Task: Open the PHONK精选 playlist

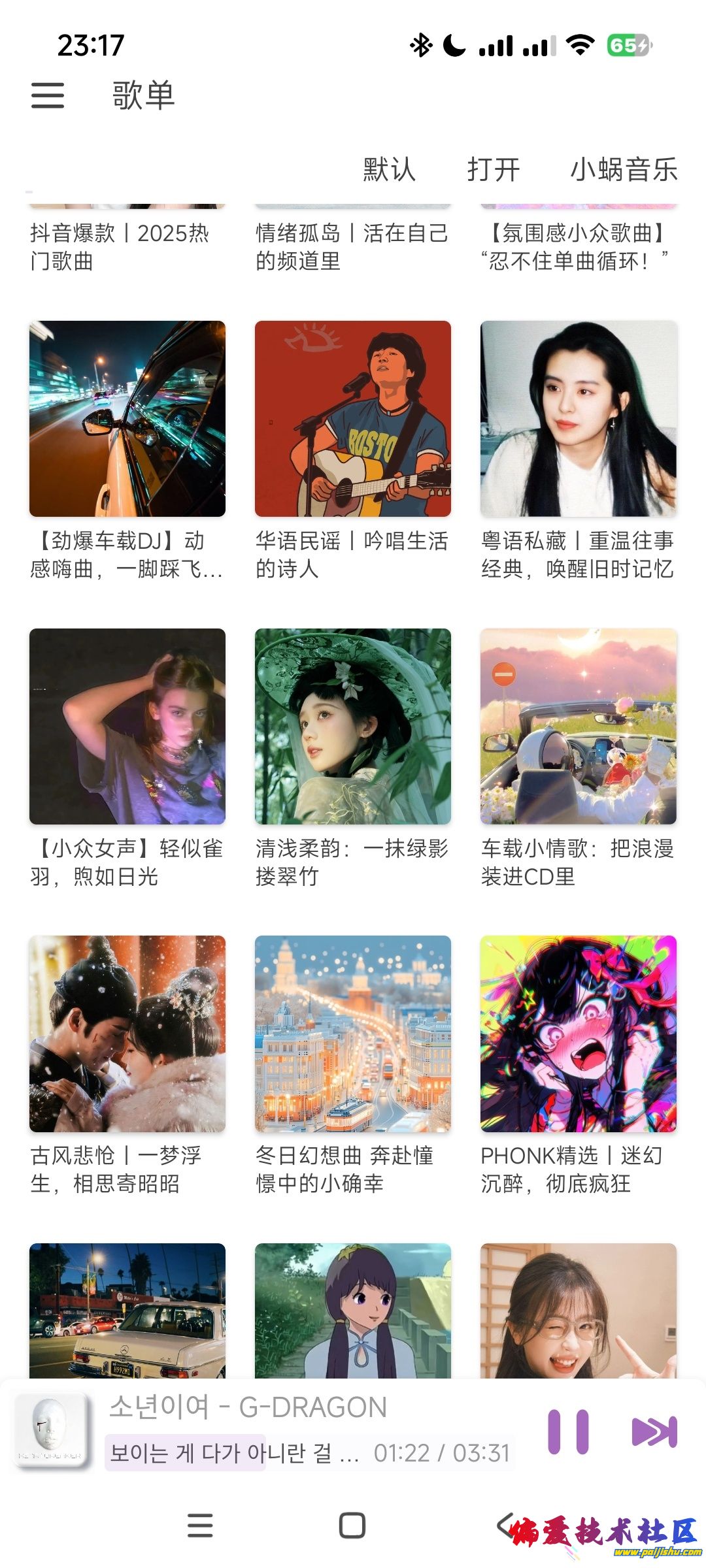Action: coord(579,1034)
